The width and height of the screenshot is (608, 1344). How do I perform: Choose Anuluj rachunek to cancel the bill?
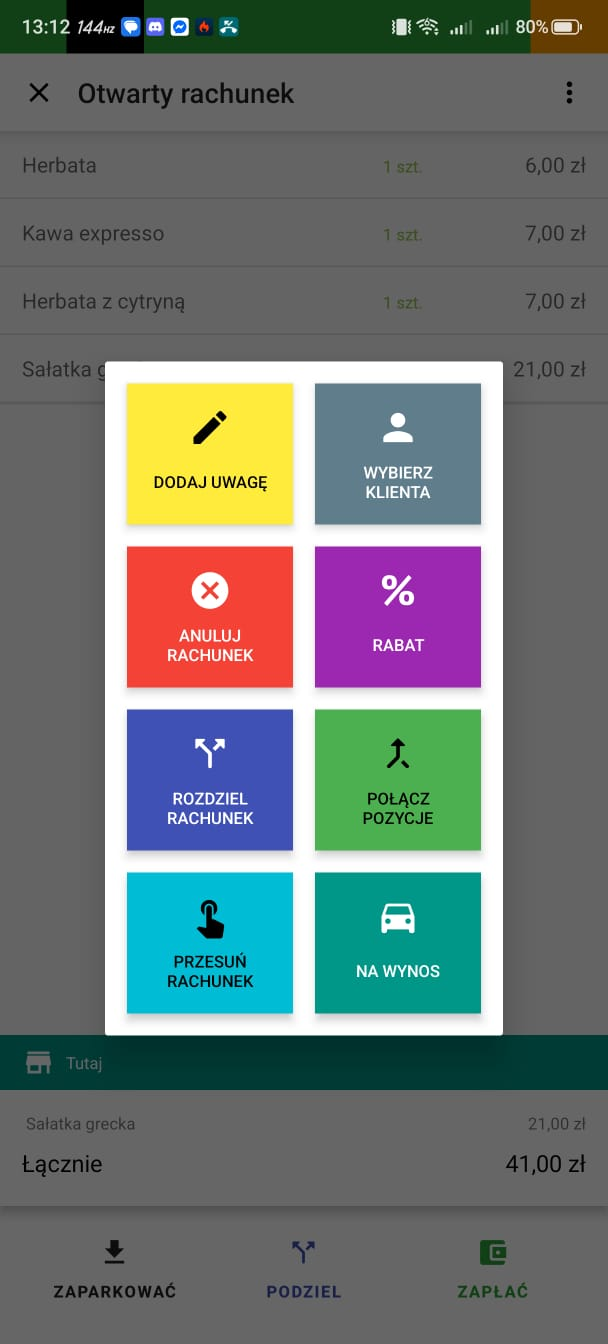[x=210, y=617]
